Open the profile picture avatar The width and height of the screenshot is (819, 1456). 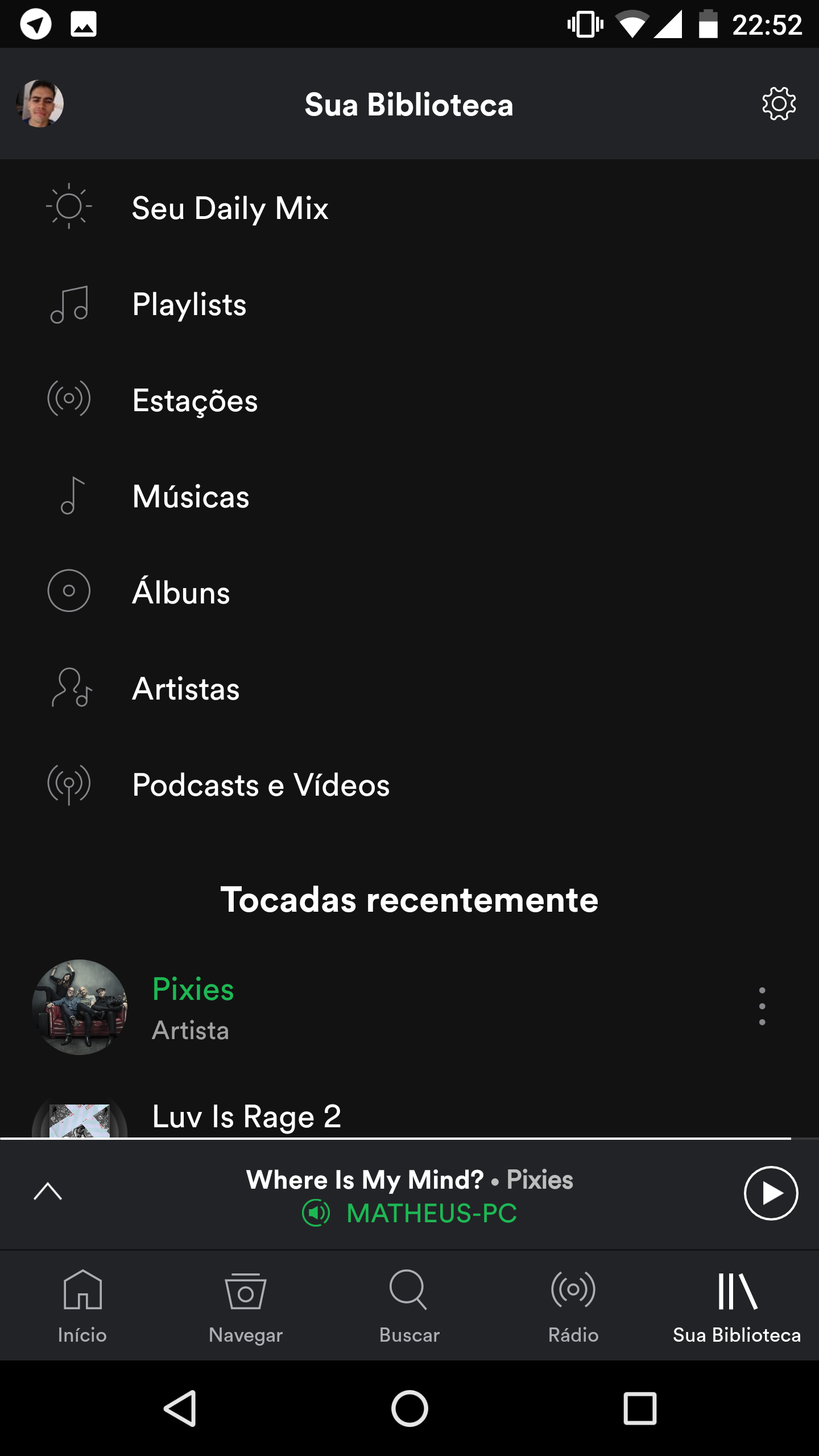(x=40, y=104)
